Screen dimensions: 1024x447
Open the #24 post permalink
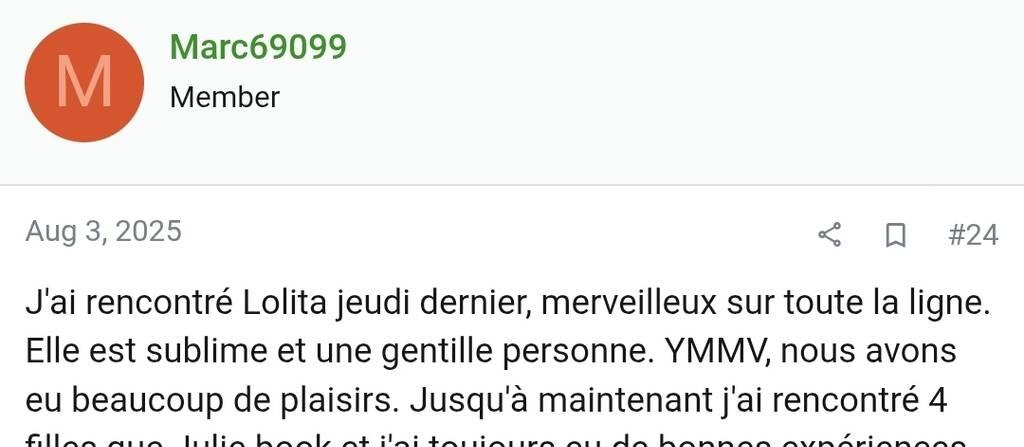972,235
